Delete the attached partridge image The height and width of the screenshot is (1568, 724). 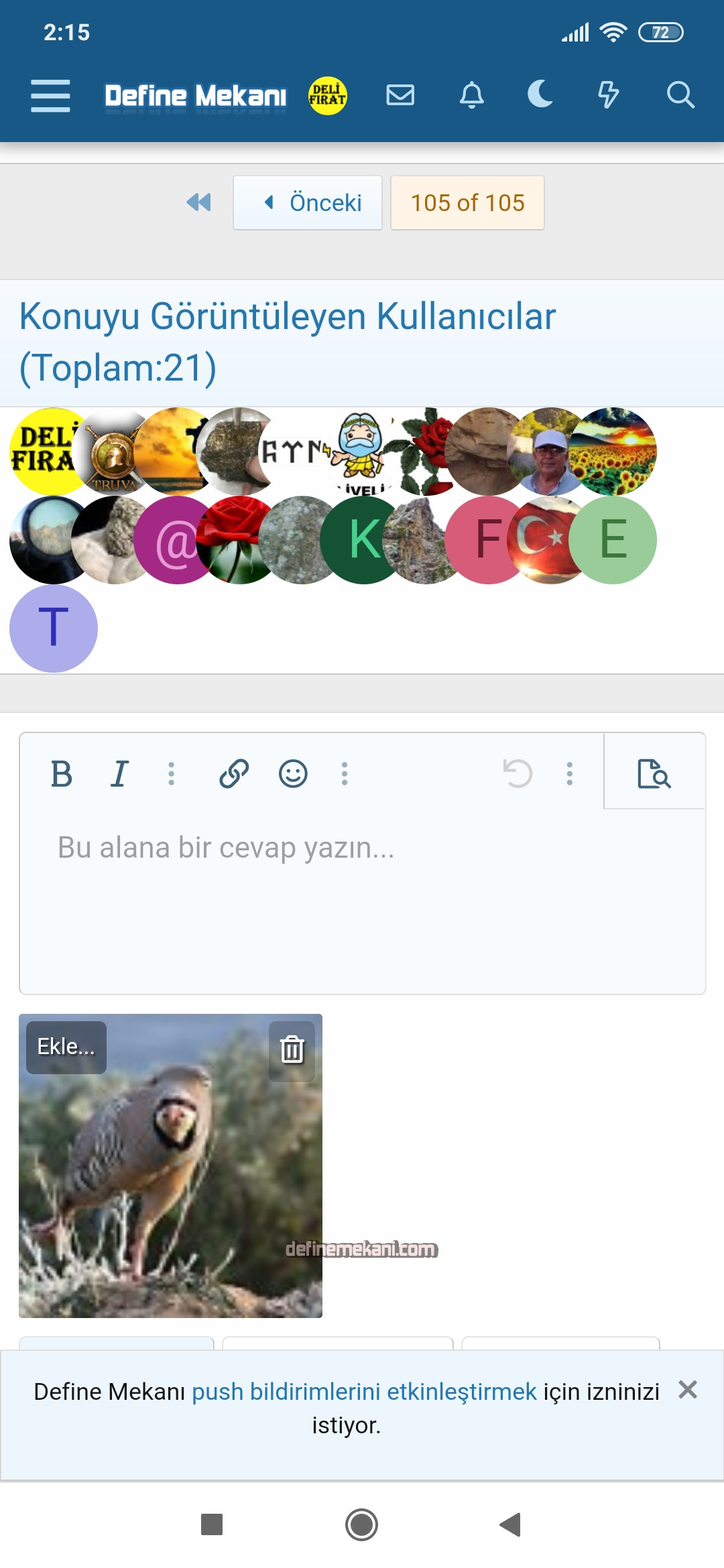[292, 1049]
